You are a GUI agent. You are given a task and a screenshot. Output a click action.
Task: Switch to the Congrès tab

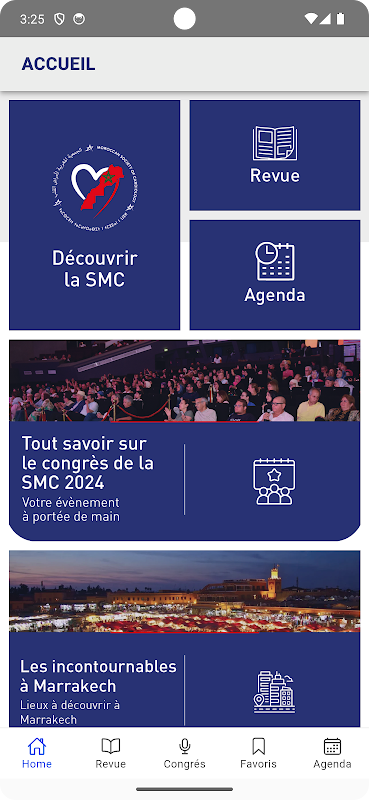tap(184, 753)
